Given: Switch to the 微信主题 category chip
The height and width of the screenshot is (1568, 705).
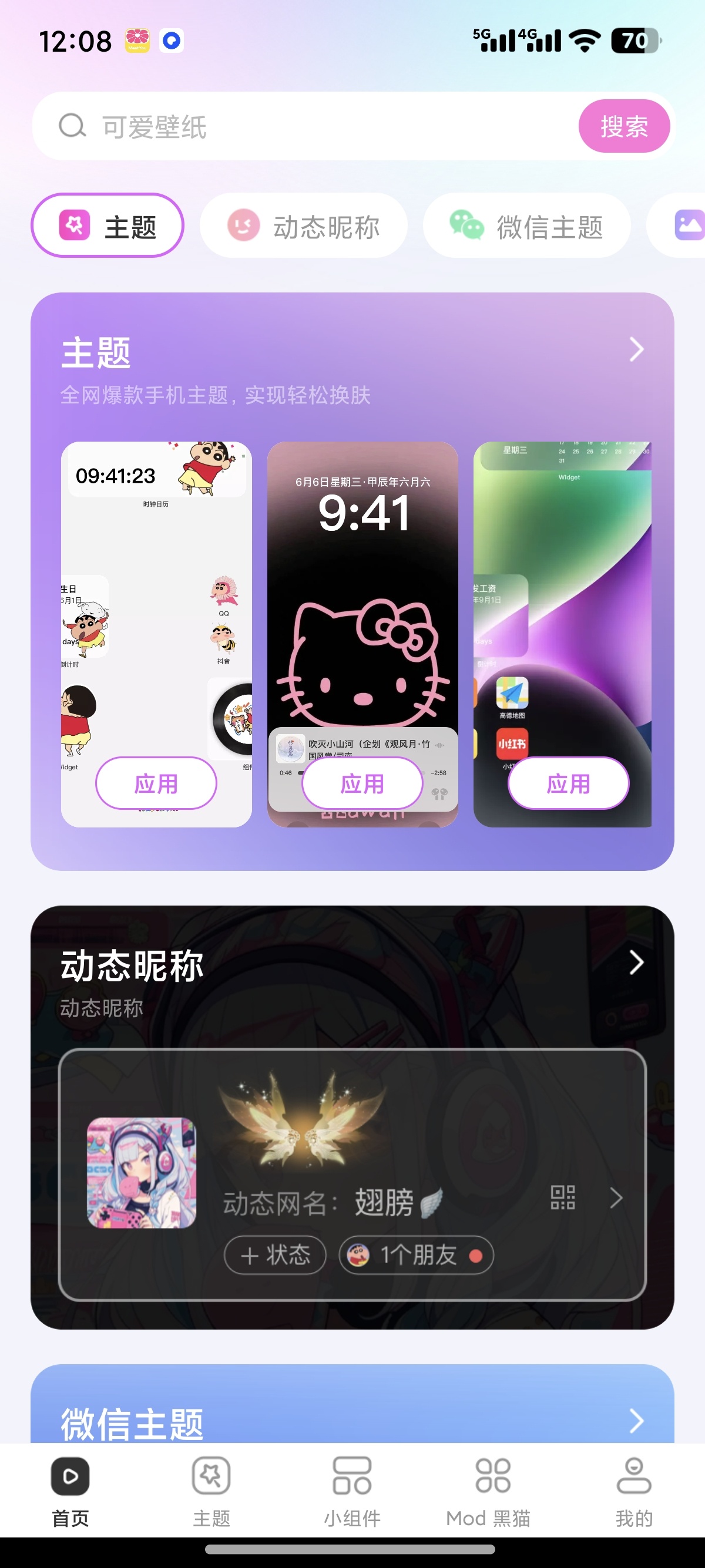Looking at the screenshot, I should (526, 226).
